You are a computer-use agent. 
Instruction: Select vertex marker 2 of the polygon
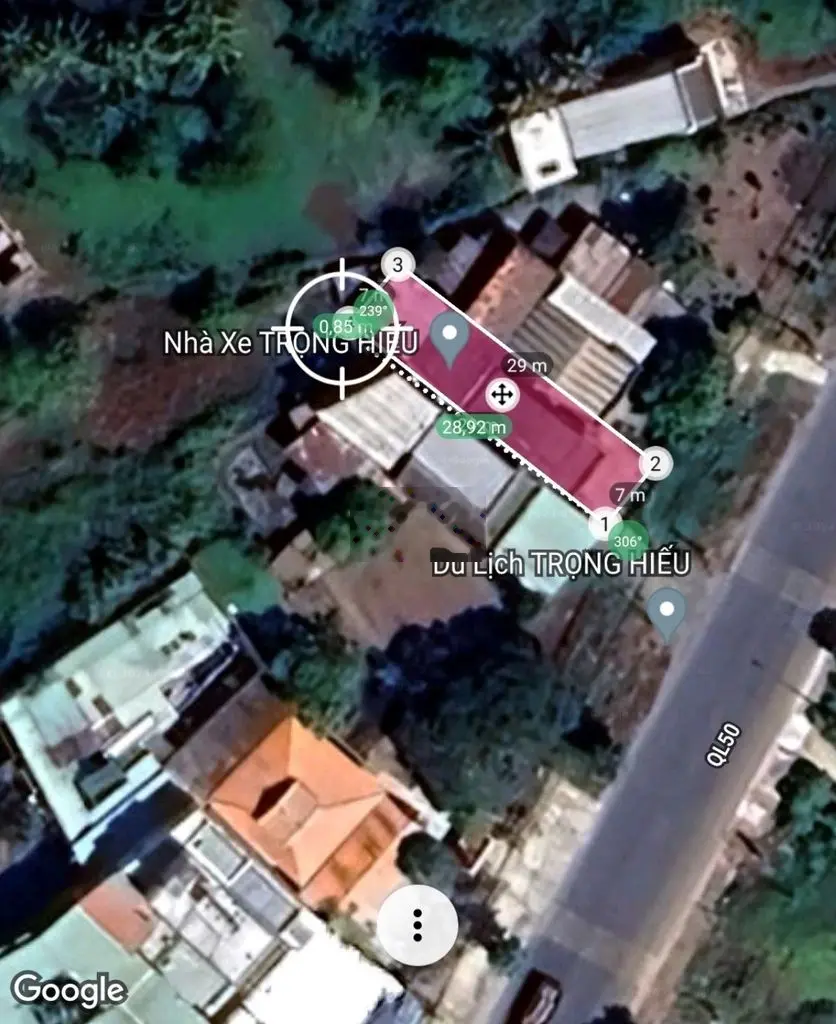tap(656, 463)
